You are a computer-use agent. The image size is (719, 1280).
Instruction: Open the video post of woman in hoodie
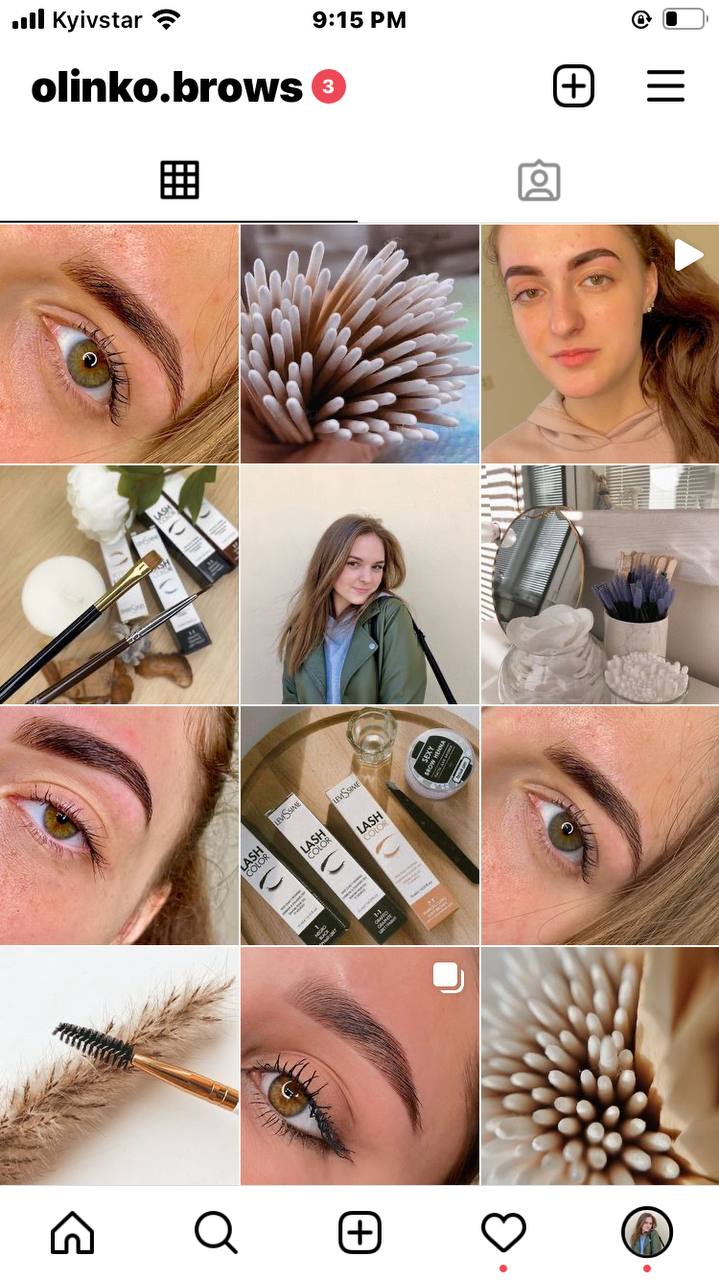[x=600, y=343]
